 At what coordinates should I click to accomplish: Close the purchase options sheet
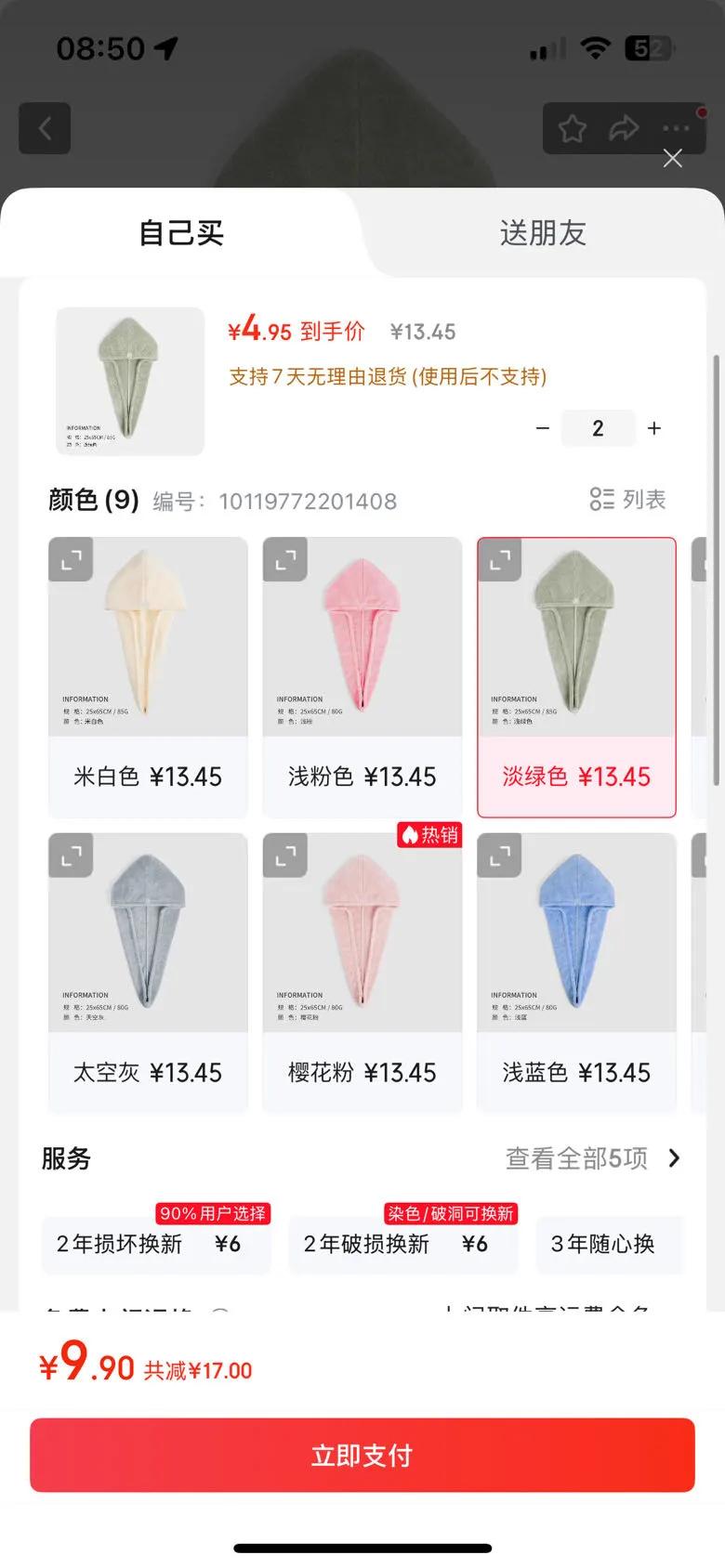[673, 159]
